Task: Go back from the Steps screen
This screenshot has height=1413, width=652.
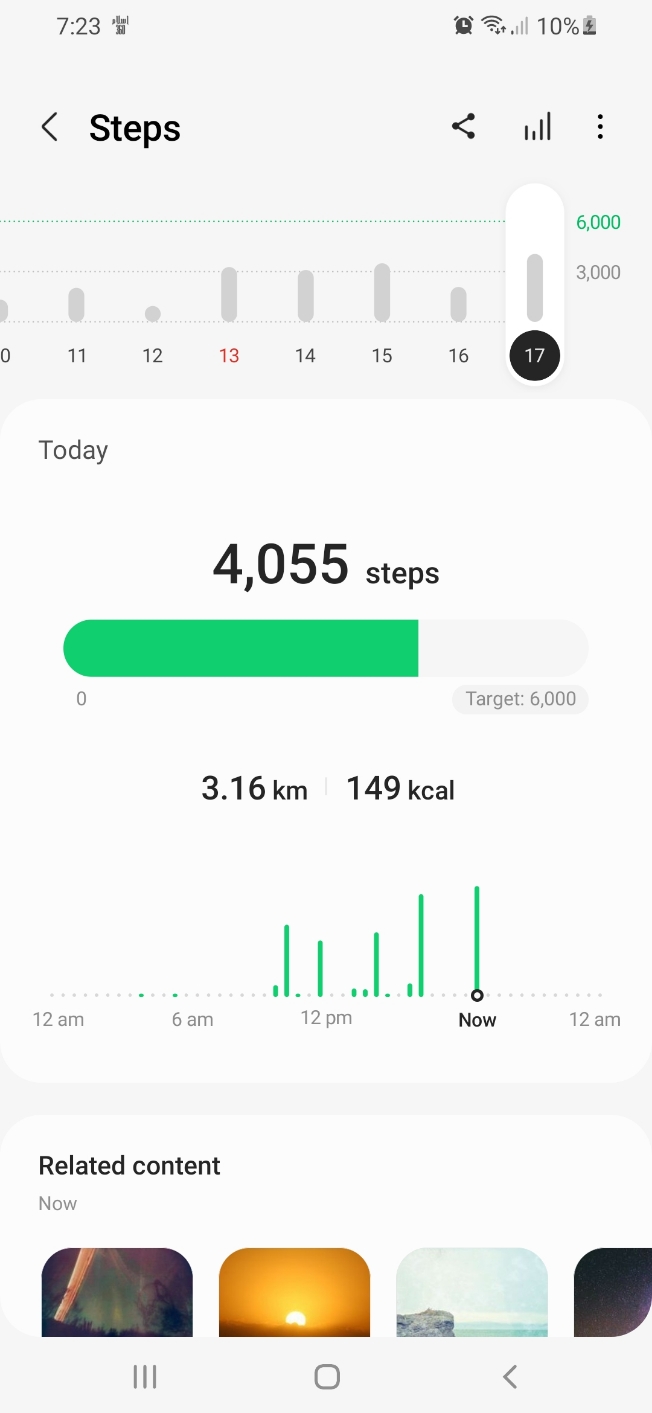Action: pos(49,128)
